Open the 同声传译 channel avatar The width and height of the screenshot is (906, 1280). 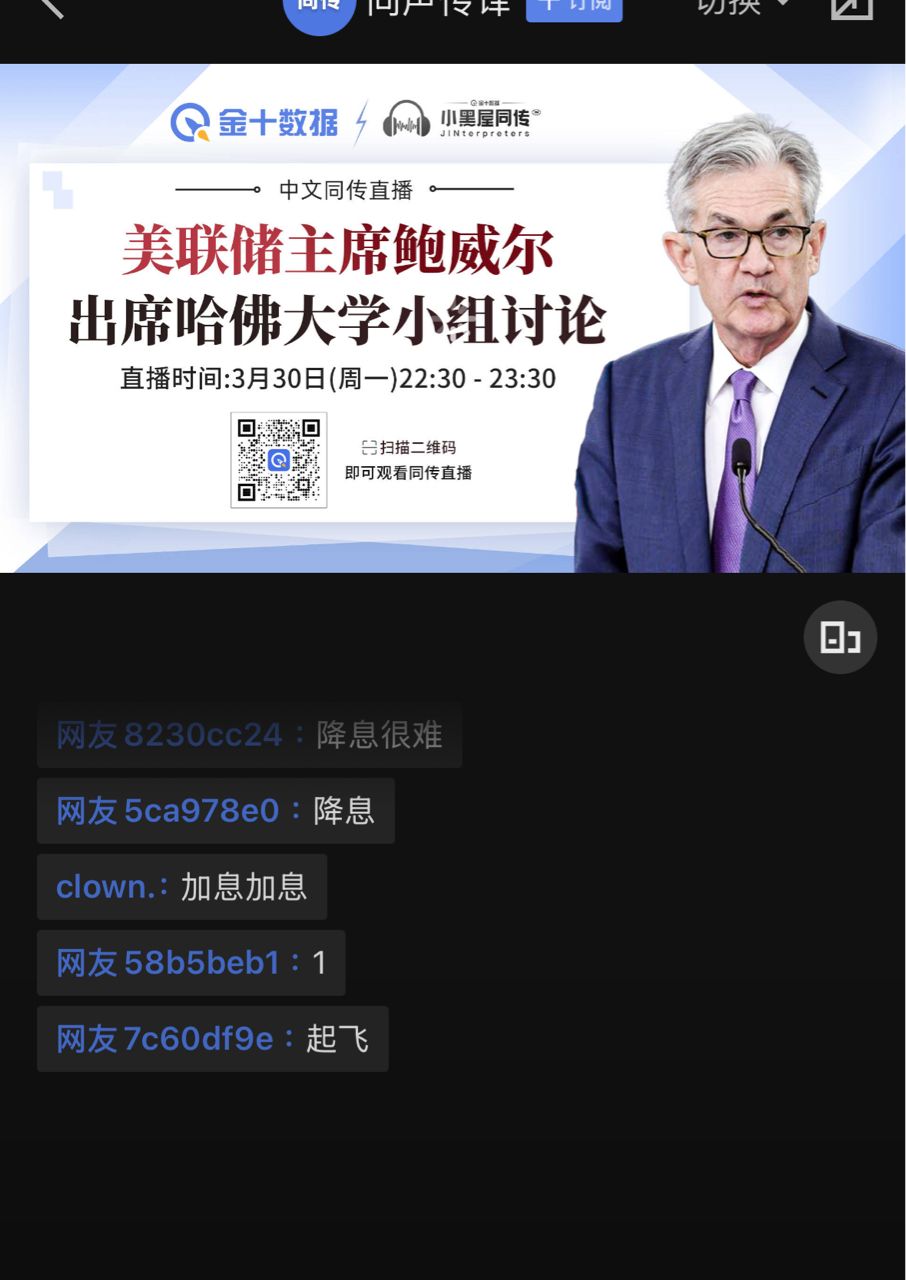(319, 10)
